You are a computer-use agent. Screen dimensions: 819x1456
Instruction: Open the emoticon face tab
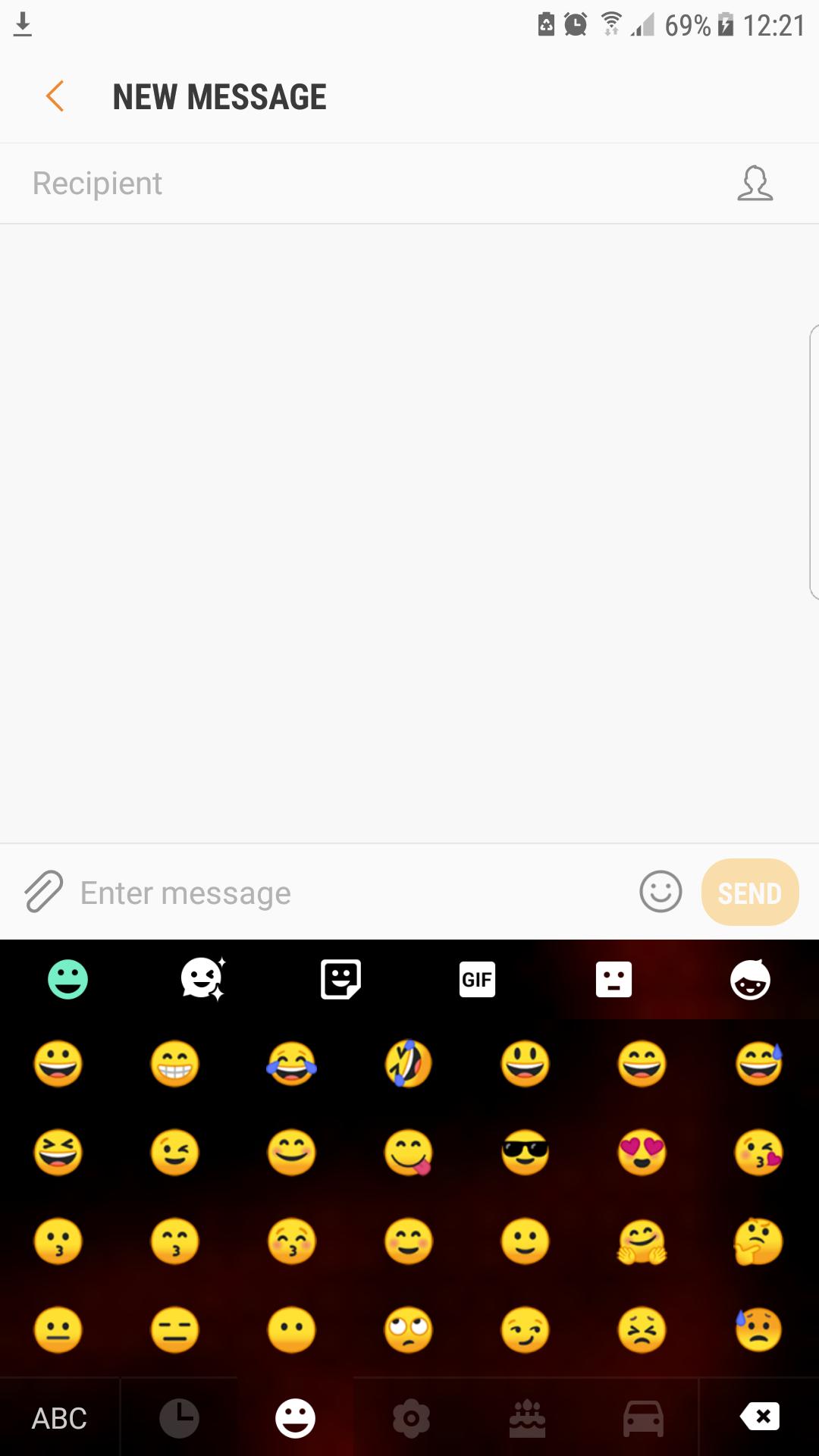[x=613, y=979]
